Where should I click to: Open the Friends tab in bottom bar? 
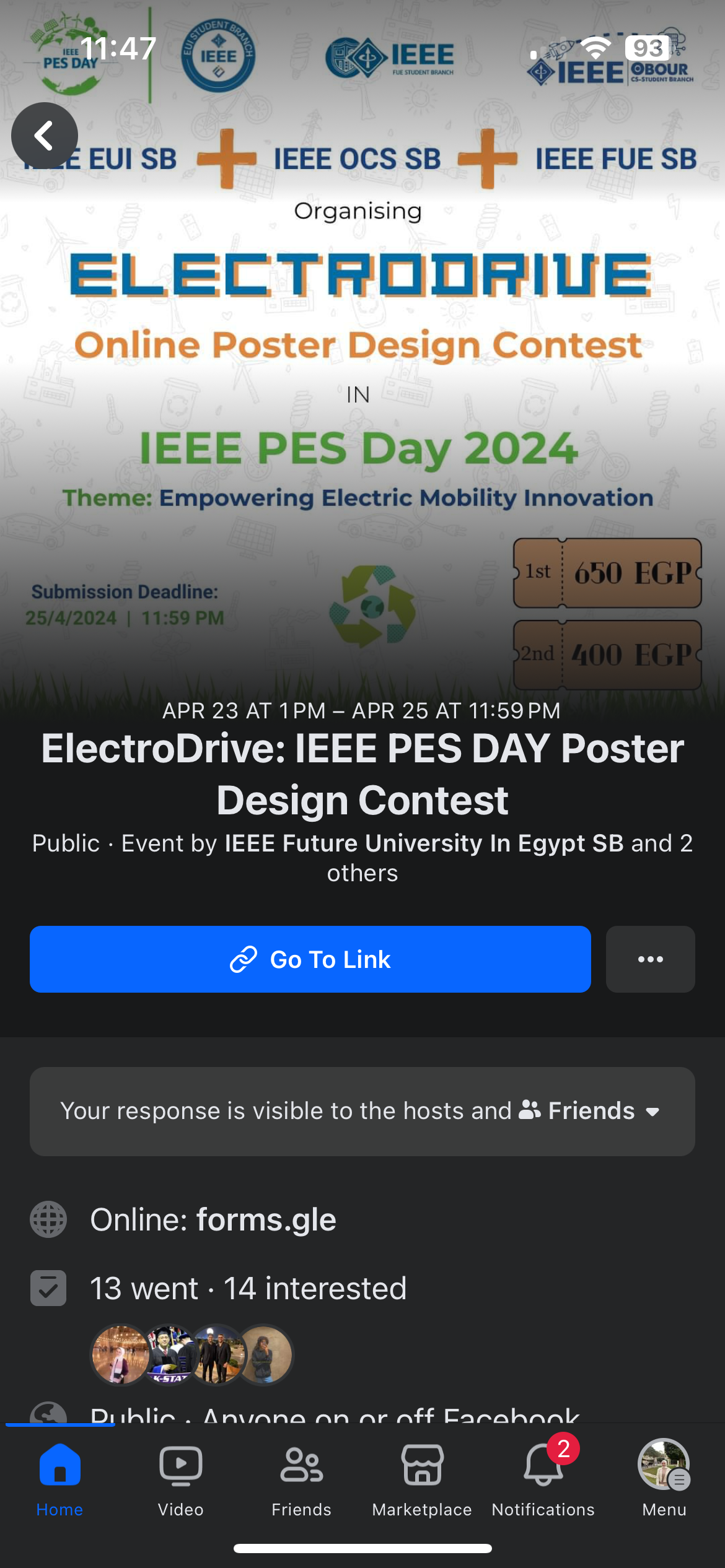click(301, 1477)
